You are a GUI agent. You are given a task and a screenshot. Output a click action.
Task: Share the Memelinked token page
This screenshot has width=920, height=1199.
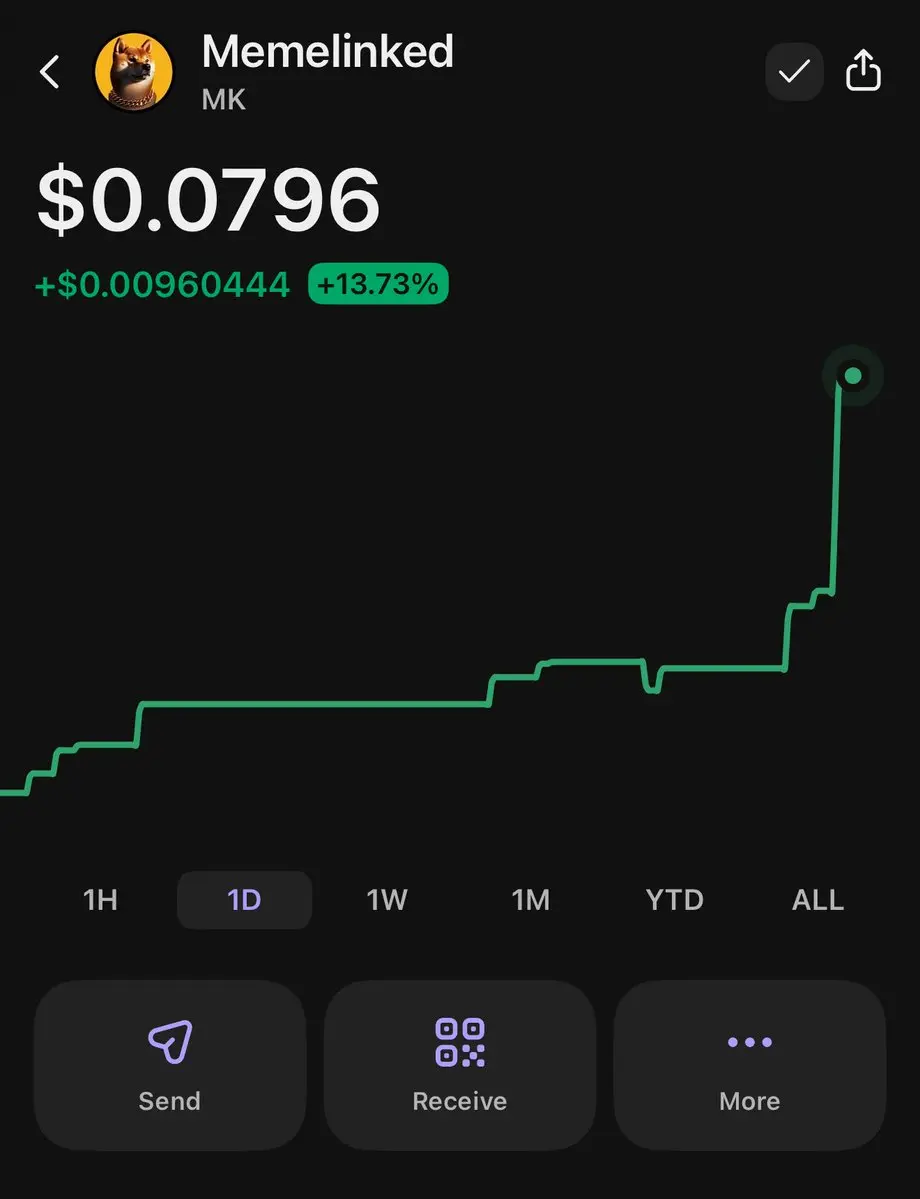coord(863,72)
